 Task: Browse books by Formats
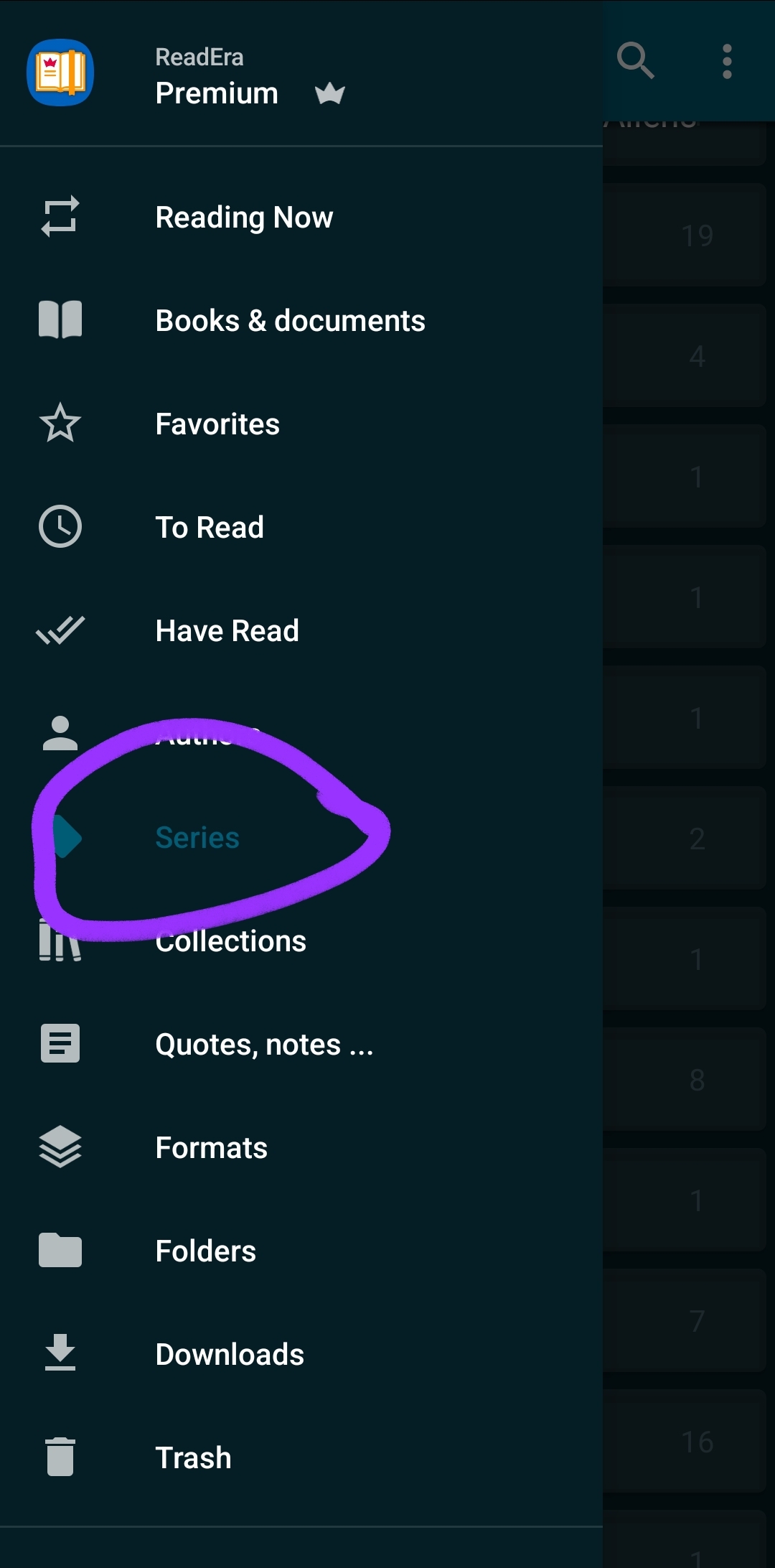pyautogui.click(x=211, y=1147)
